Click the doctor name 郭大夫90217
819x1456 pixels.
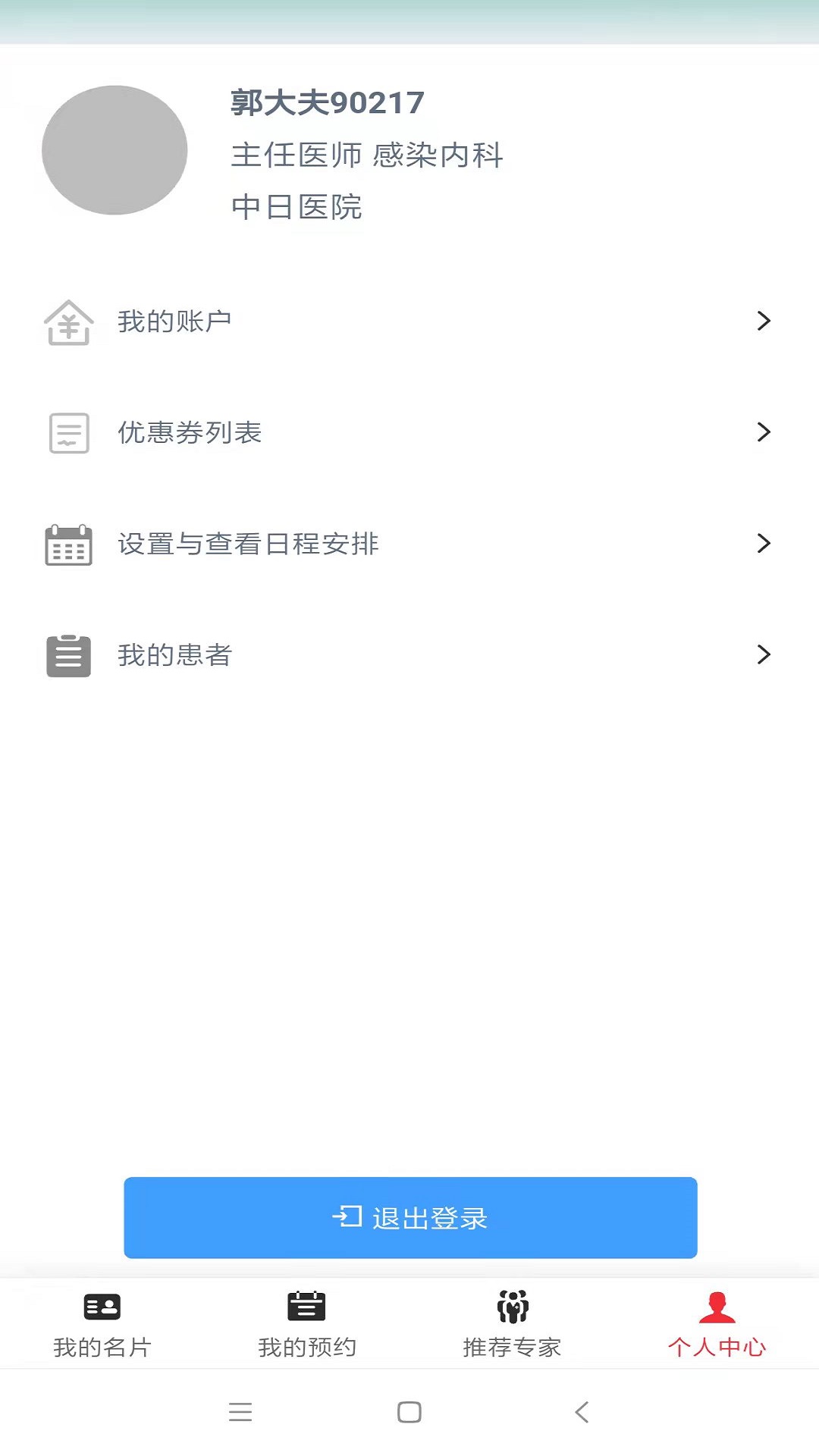tap(328, 103)
